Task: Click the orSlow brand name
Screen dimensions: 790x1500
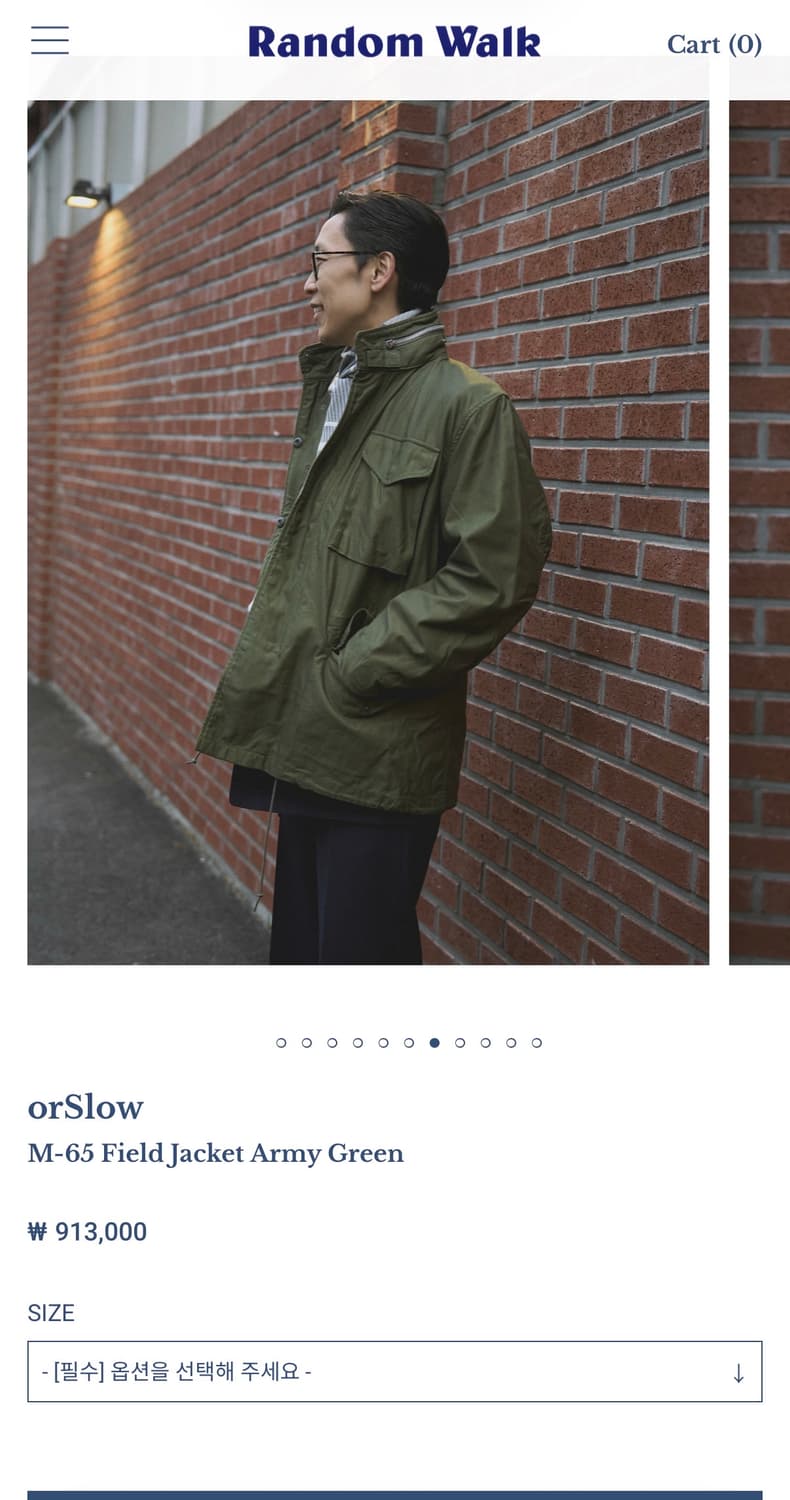Action: (x=84, y=1107)
